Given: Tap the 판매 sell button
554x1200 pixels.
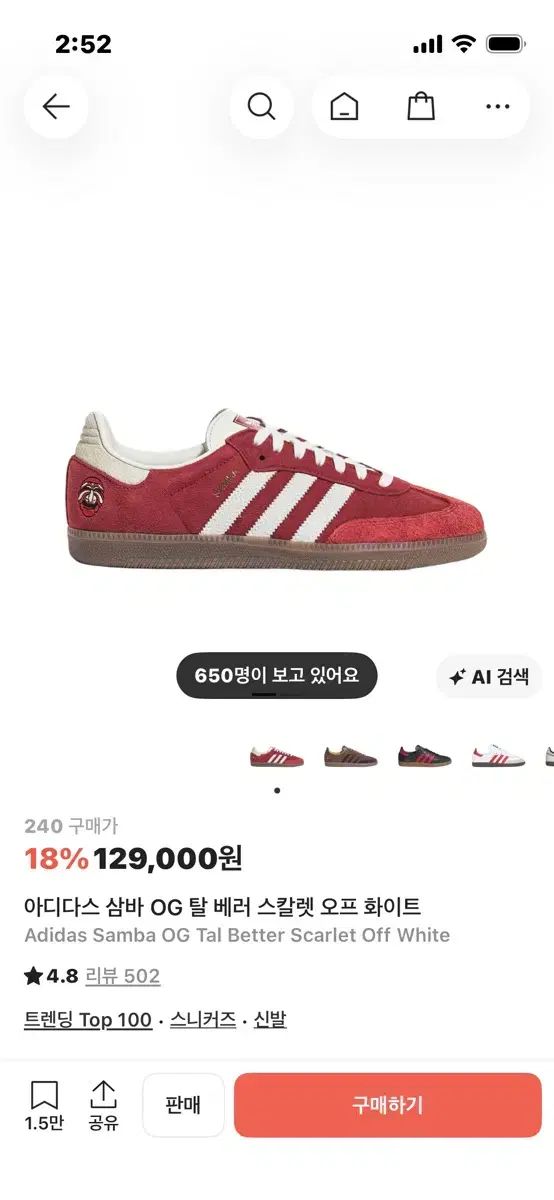Looking at the screenshot, I should (183, 1105).
